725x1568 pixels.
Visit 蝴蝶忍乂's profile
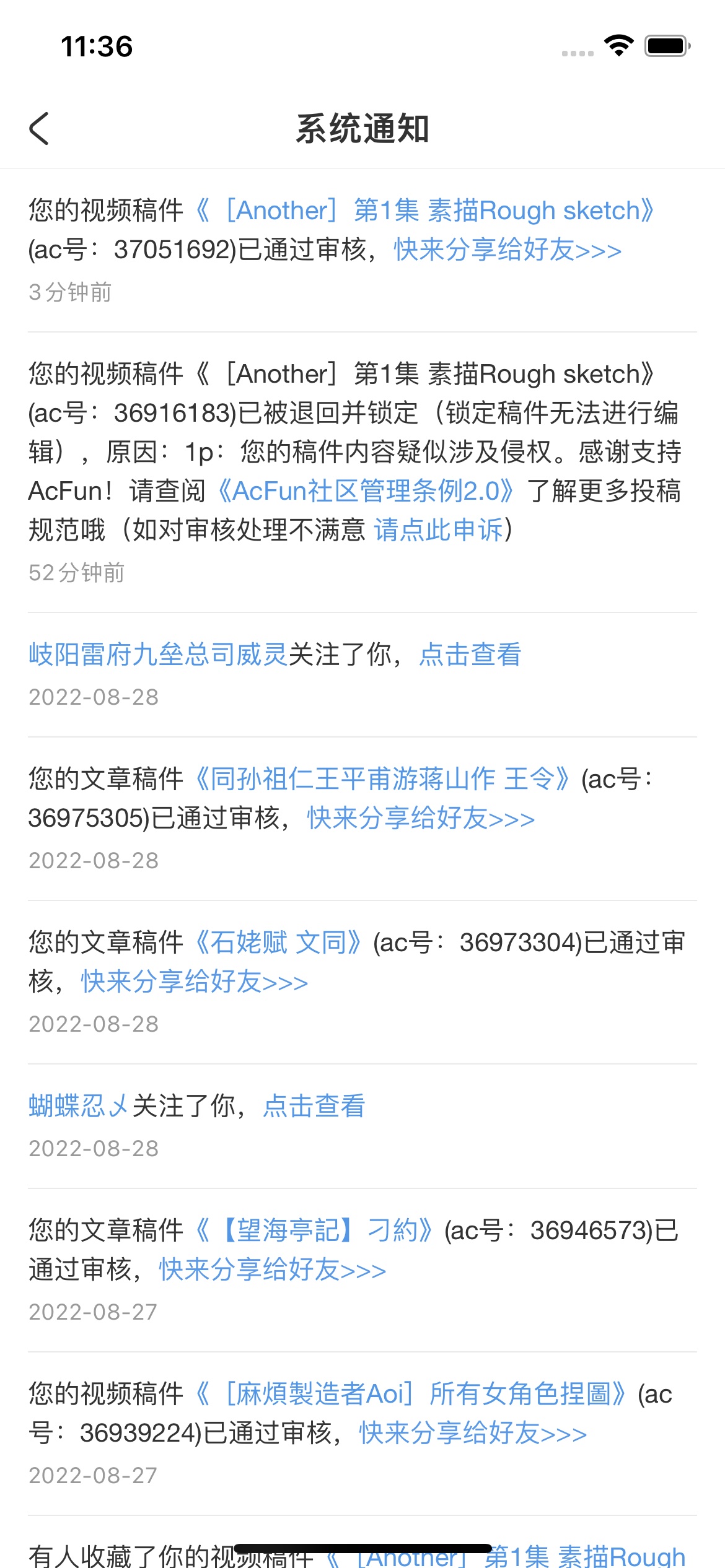79,1106
